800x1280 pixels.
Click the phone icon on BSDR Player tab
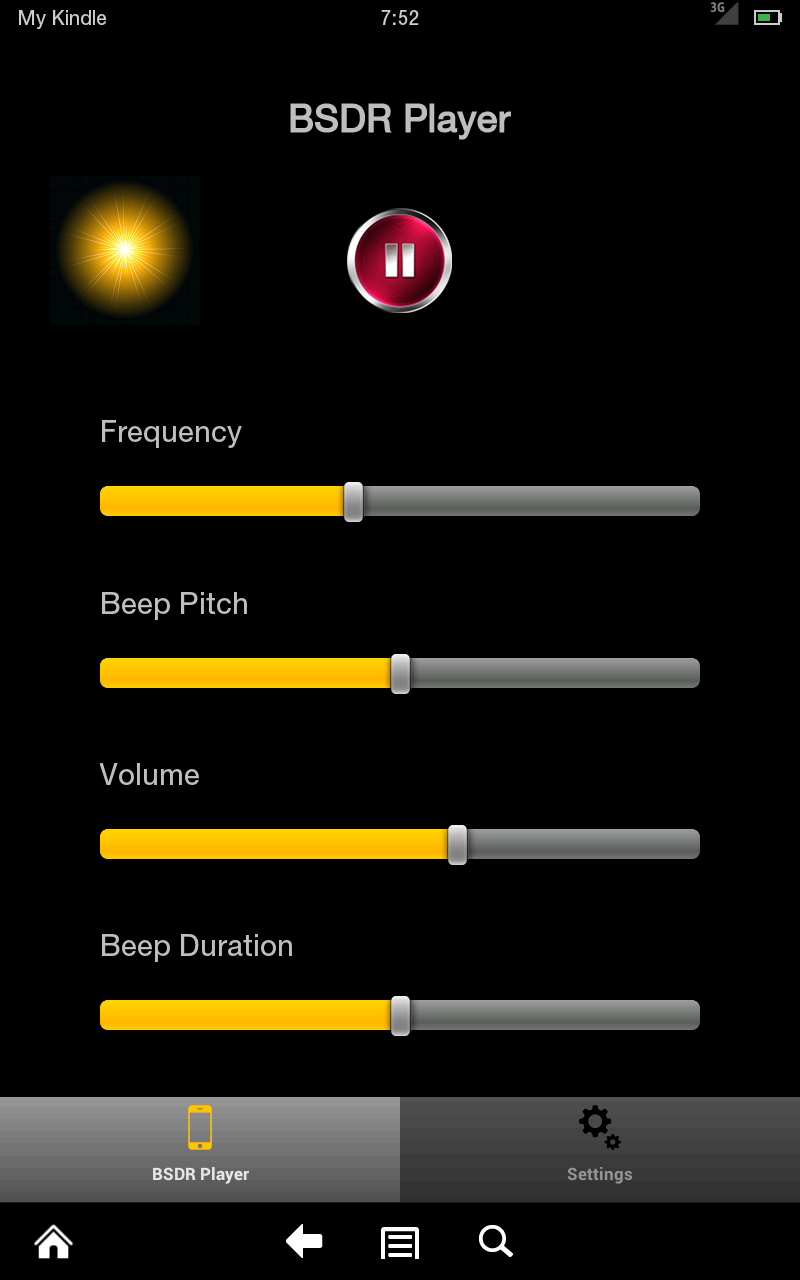pos(200,1128)
